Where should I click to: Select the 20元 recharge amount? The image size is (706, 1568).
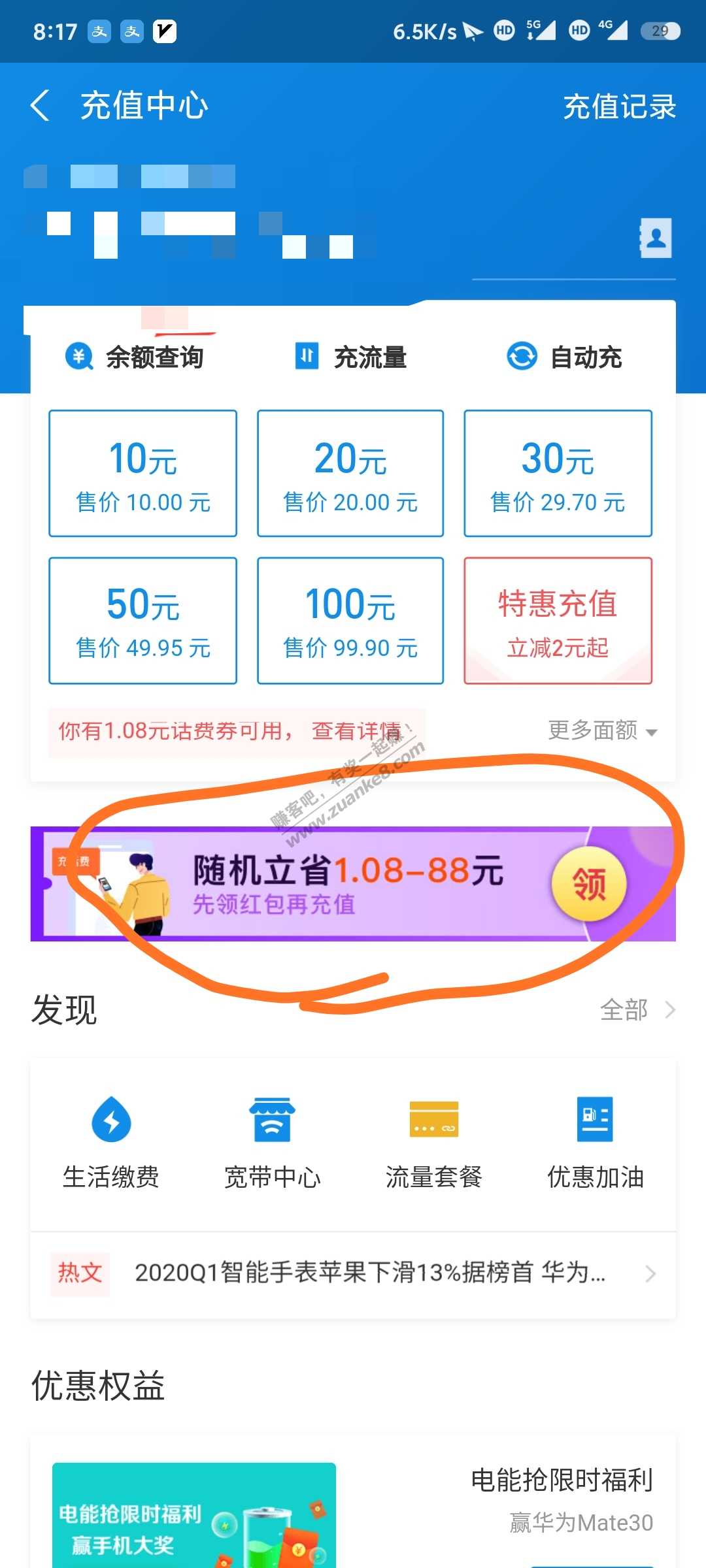coord(350,474)
